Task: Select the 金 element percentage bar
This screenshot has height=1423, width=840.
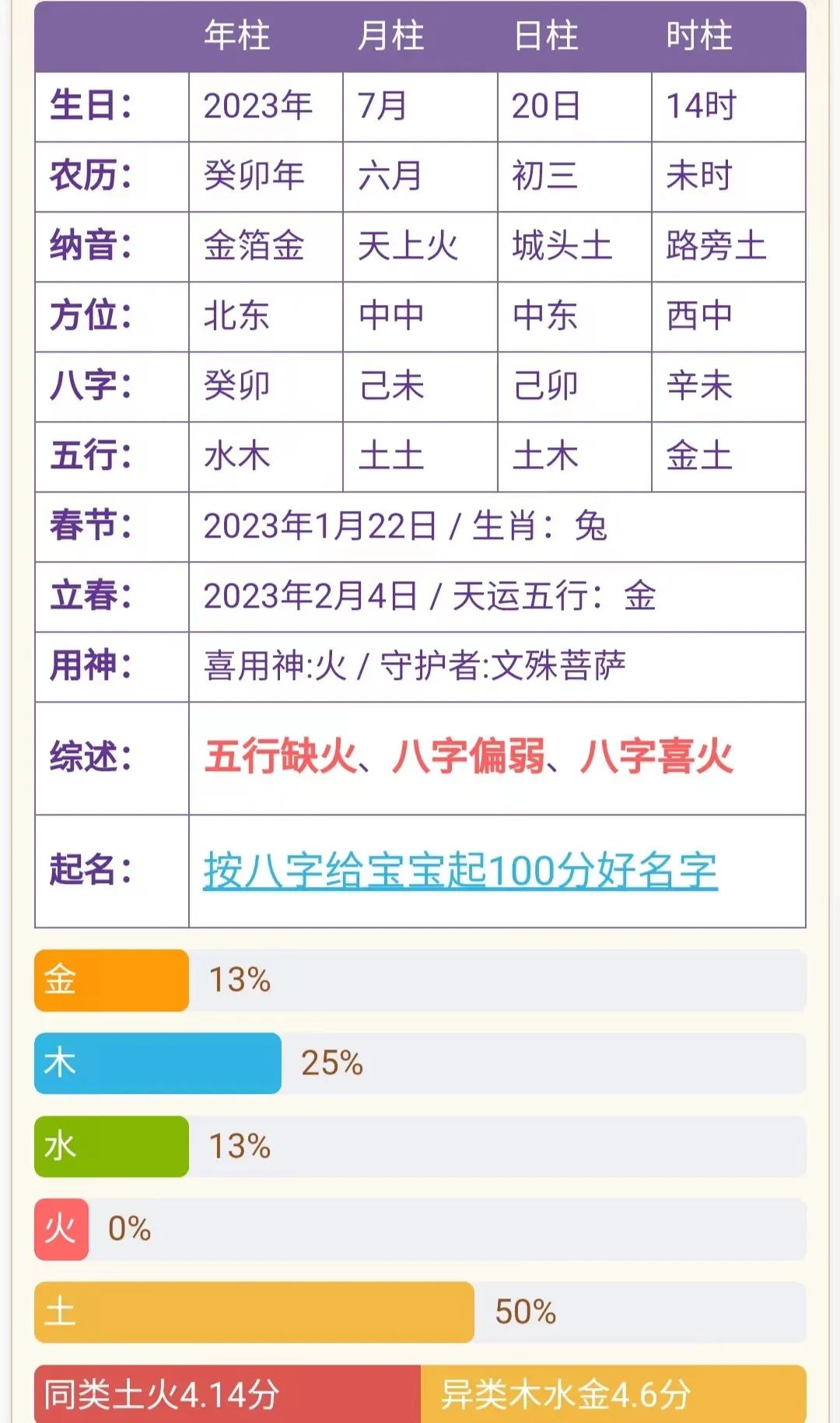Action: (x=109, y=980)
